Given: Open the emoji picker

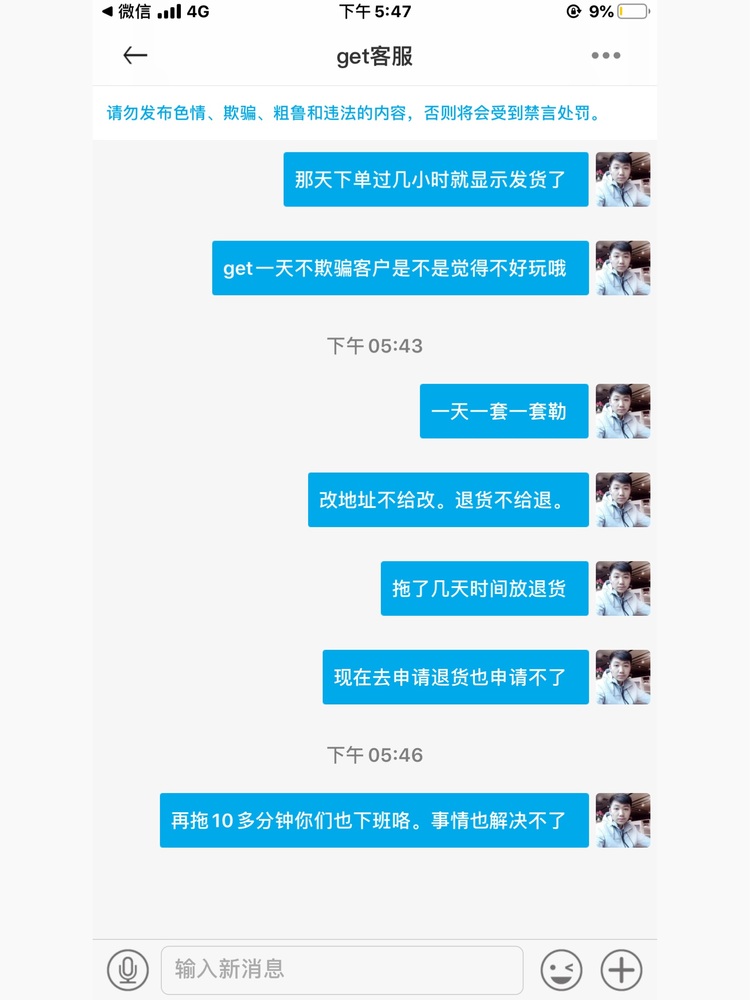Looking at the screenshot, I should coord(561,969).
